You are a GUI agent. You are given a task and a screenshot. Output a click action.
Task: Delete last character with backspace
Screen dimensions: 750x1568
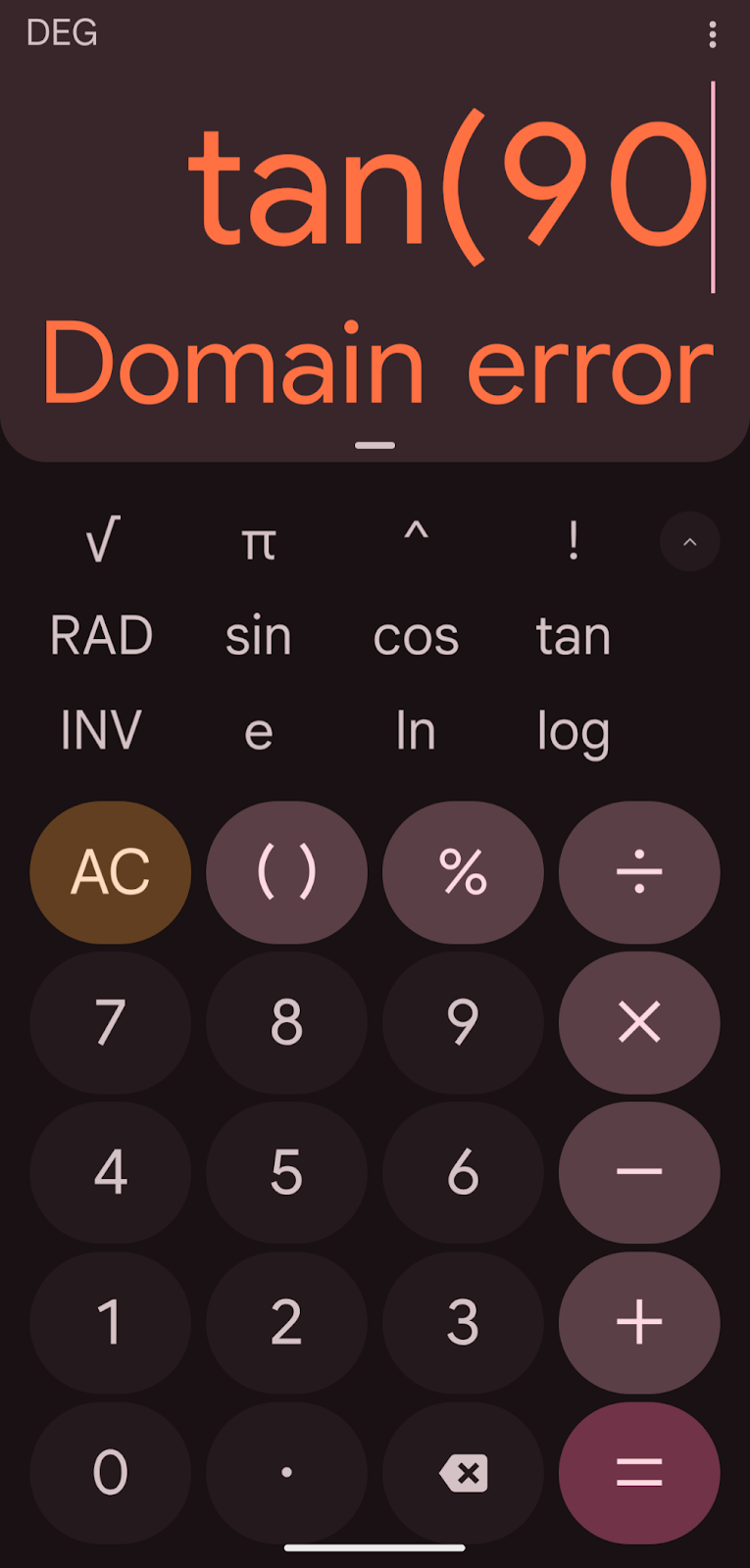(x=463, y=1472)
